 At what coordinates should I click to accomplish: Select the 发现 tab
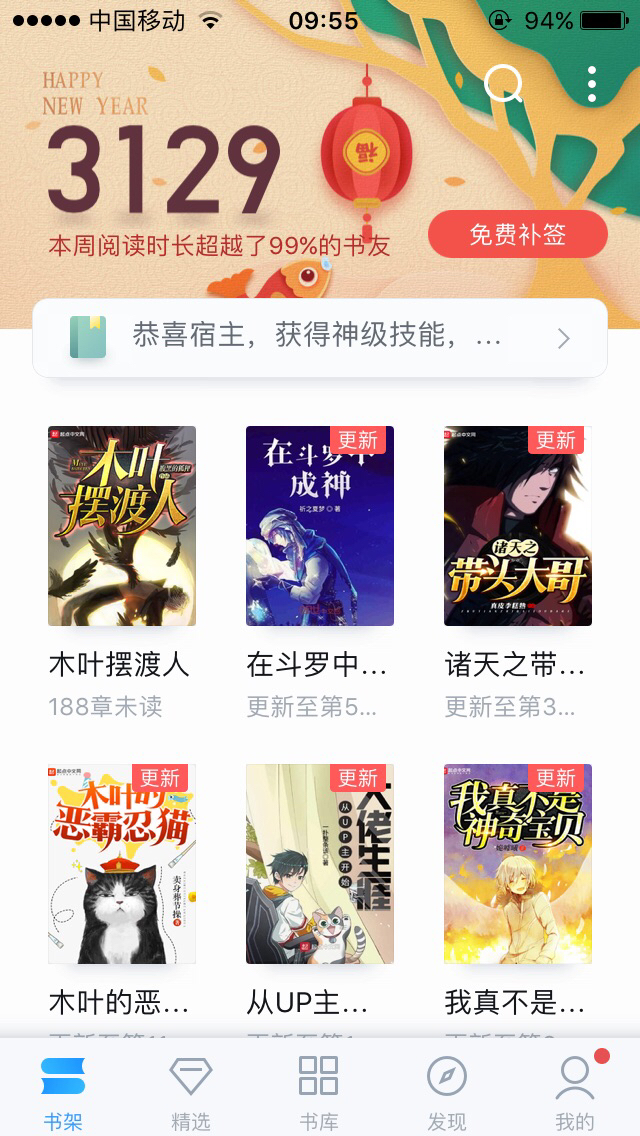point(447,1090)
